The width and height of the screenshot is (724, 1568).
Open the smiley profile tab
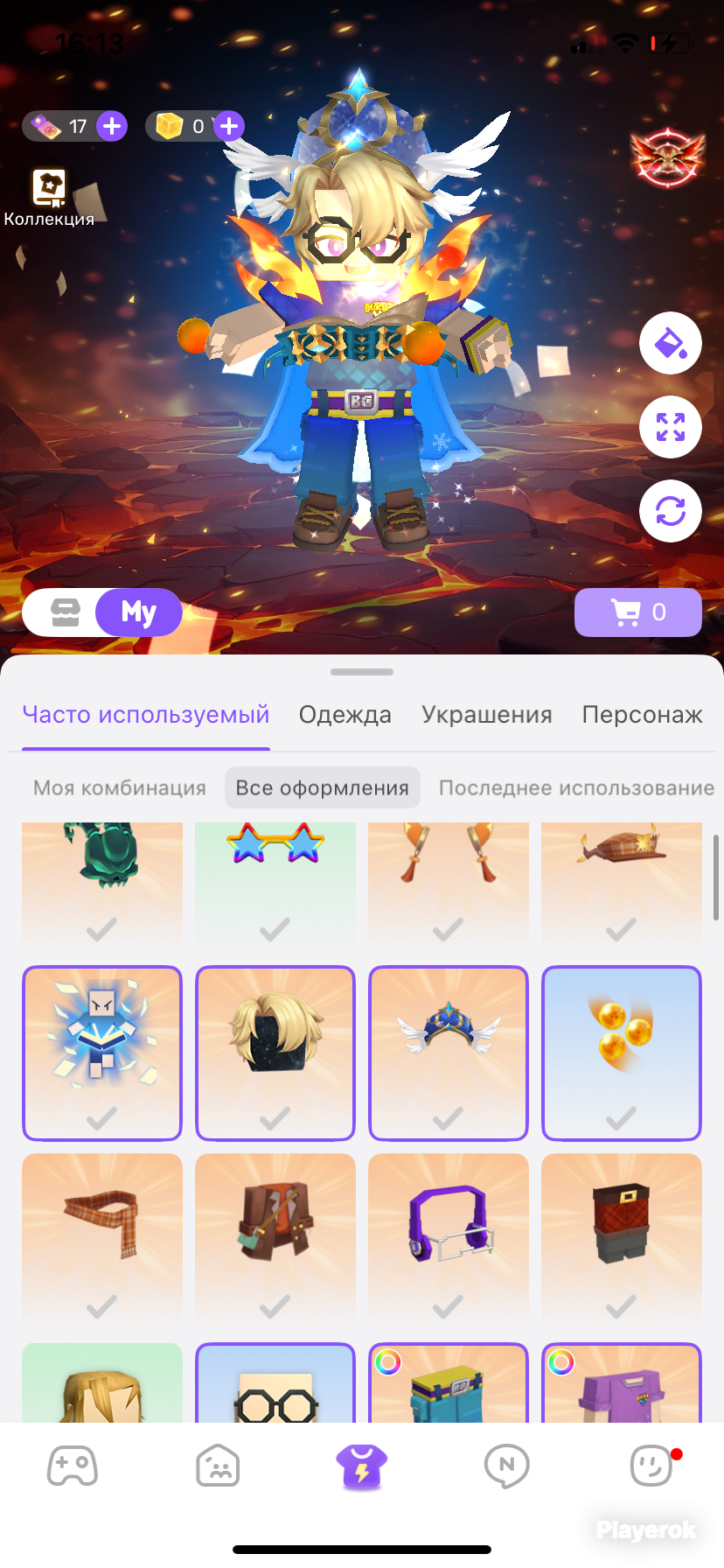[x=651, y=1466]
